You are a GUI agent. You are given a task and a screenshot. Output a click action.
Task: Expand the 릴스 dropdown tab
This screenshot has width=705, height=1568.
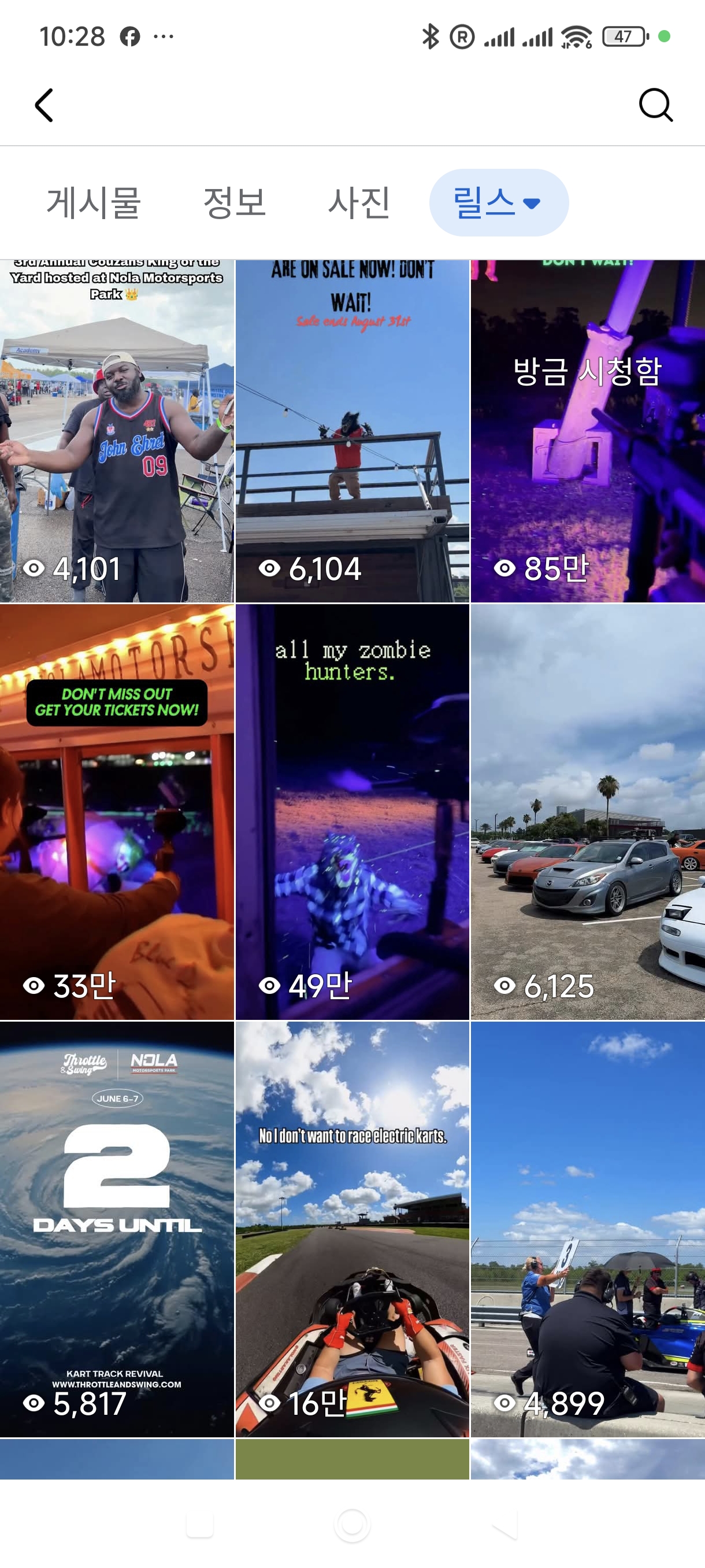tap(499, 203)
